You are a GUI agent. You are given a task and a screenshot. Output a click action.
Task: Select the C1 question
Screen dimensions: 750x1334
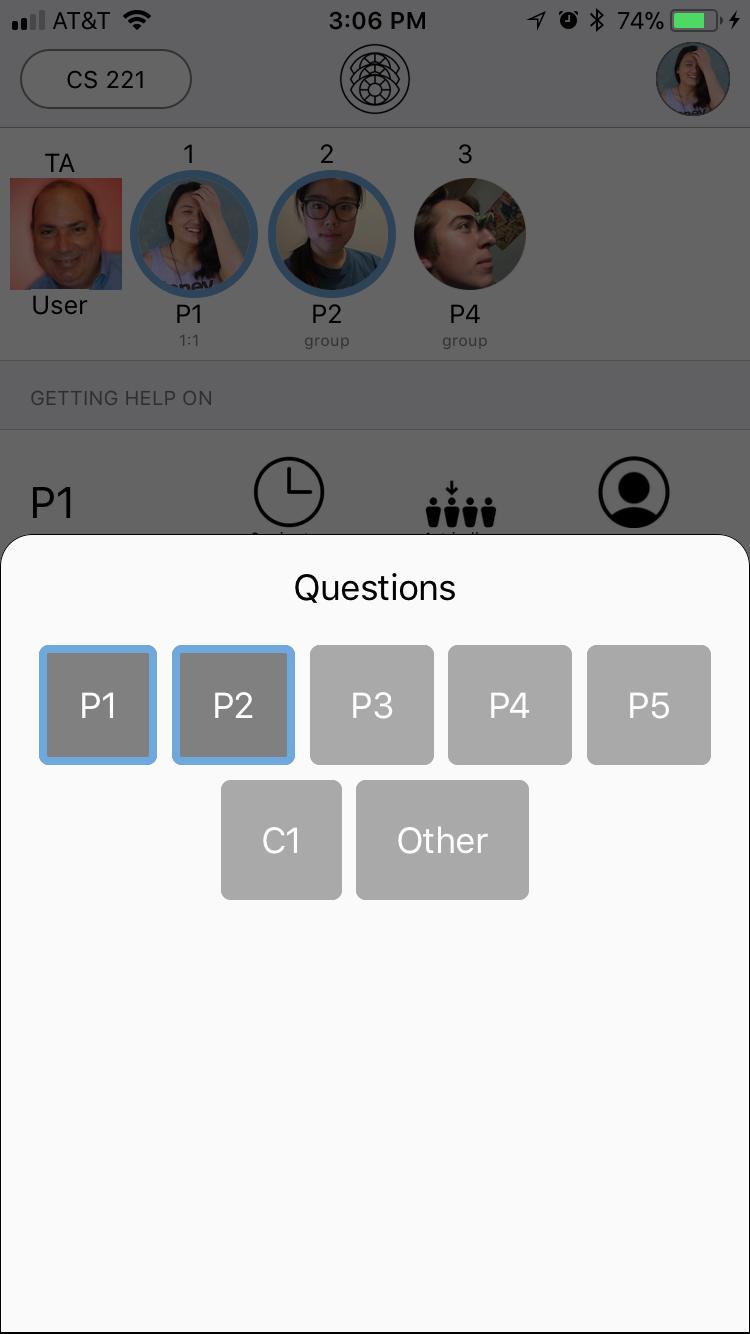(281, 840)
